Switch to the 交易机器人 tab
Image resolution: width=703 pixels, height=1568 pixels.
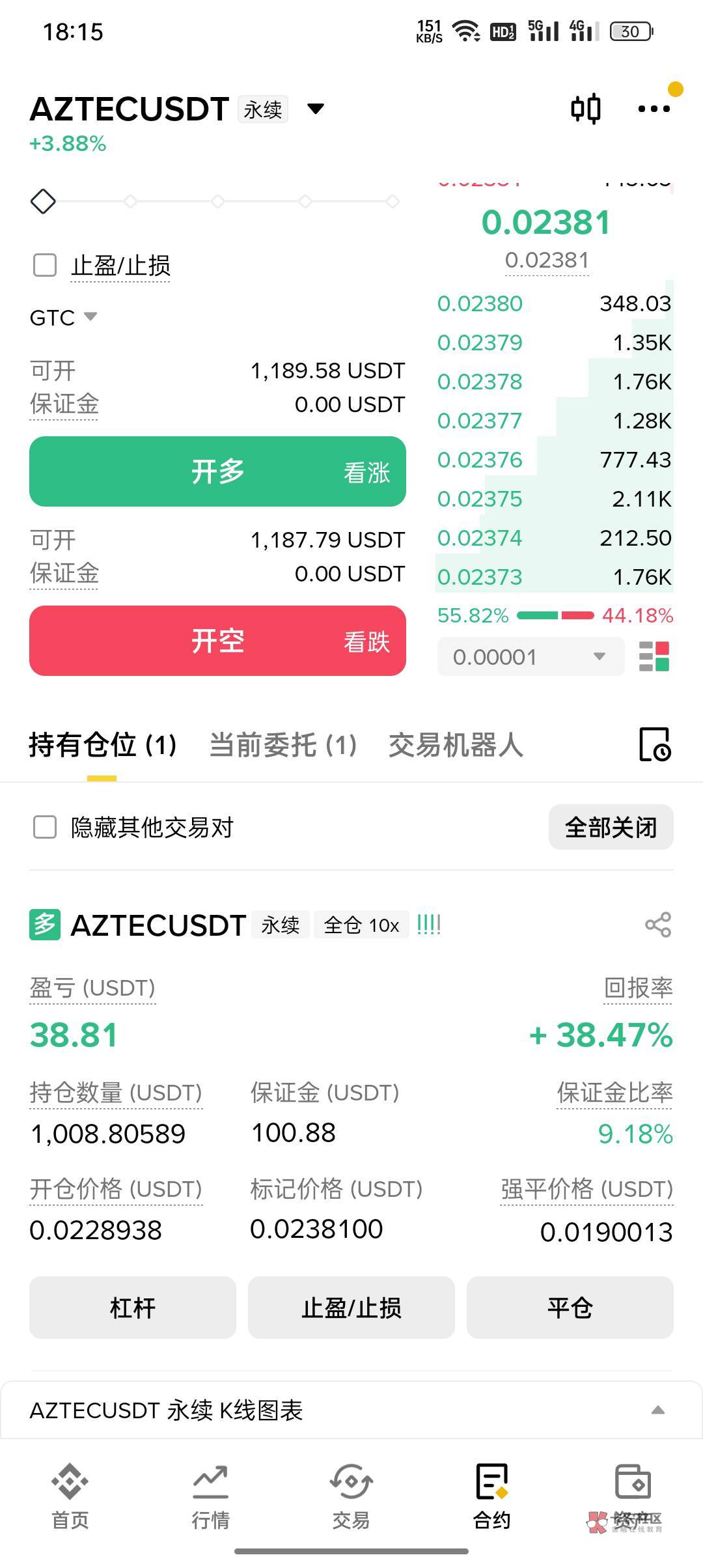pyautogui.click(x=456, y=745)
